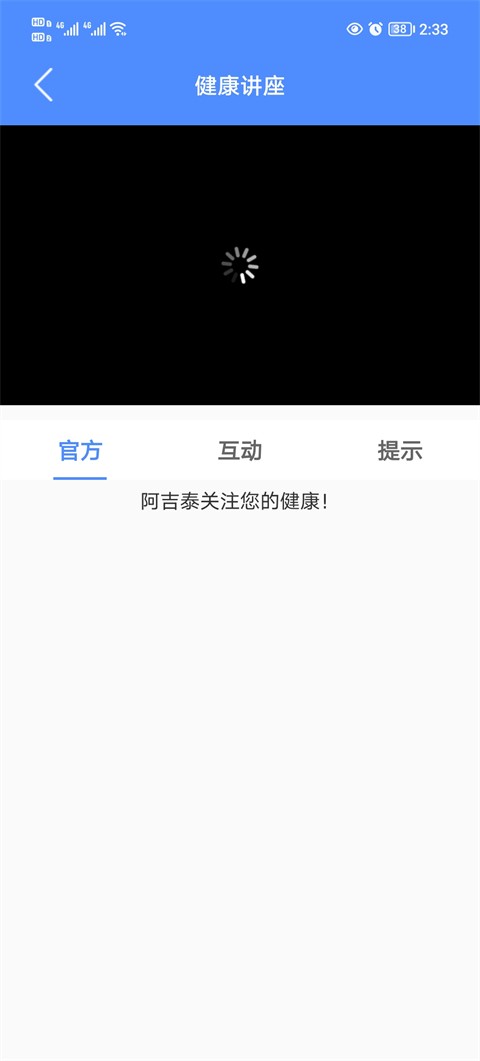Go back from the 健康讲座 page
The image size is (480, 1061).
(x=43, y=85)
